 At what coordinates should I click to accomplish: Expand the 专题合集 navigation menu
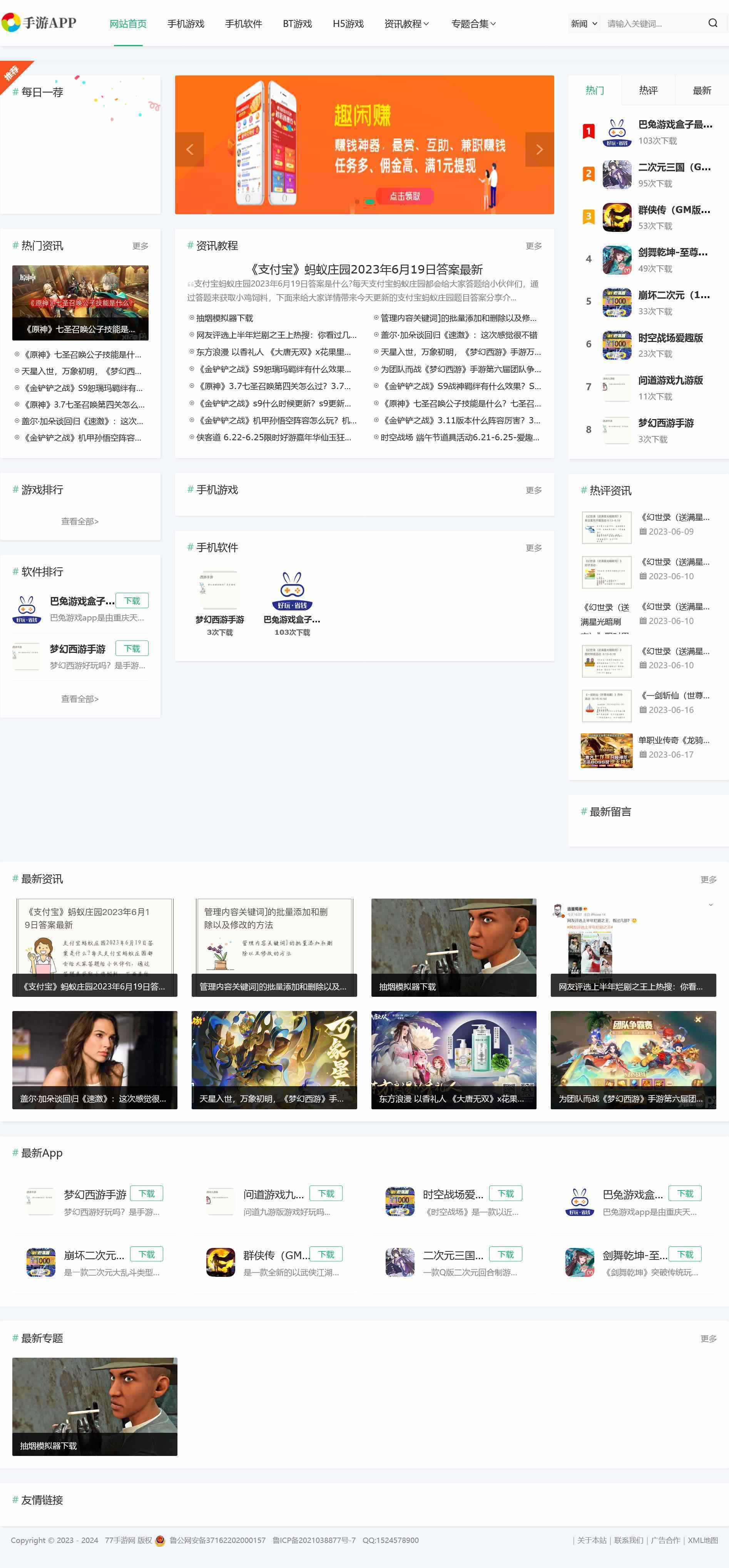(x=473, y=24)
